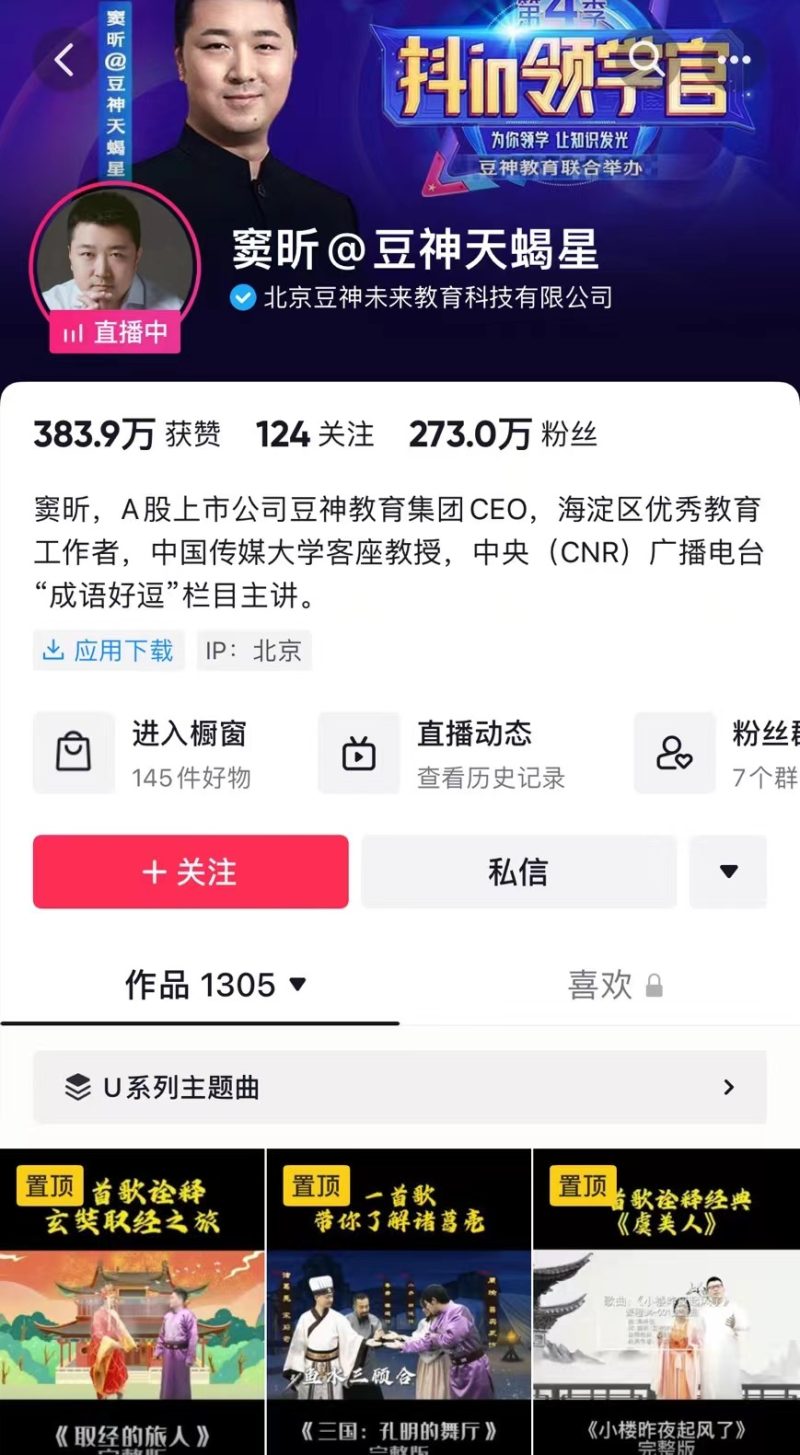Open the three-dot overflow menu
The height and width of the screenshot is (1455, 800).
(x=735, y=60)
